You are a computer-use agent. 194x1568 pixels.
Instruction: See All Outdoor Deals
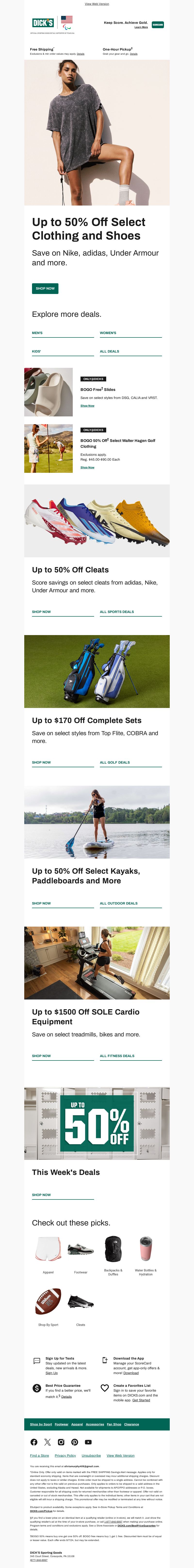tap(119, 903)
